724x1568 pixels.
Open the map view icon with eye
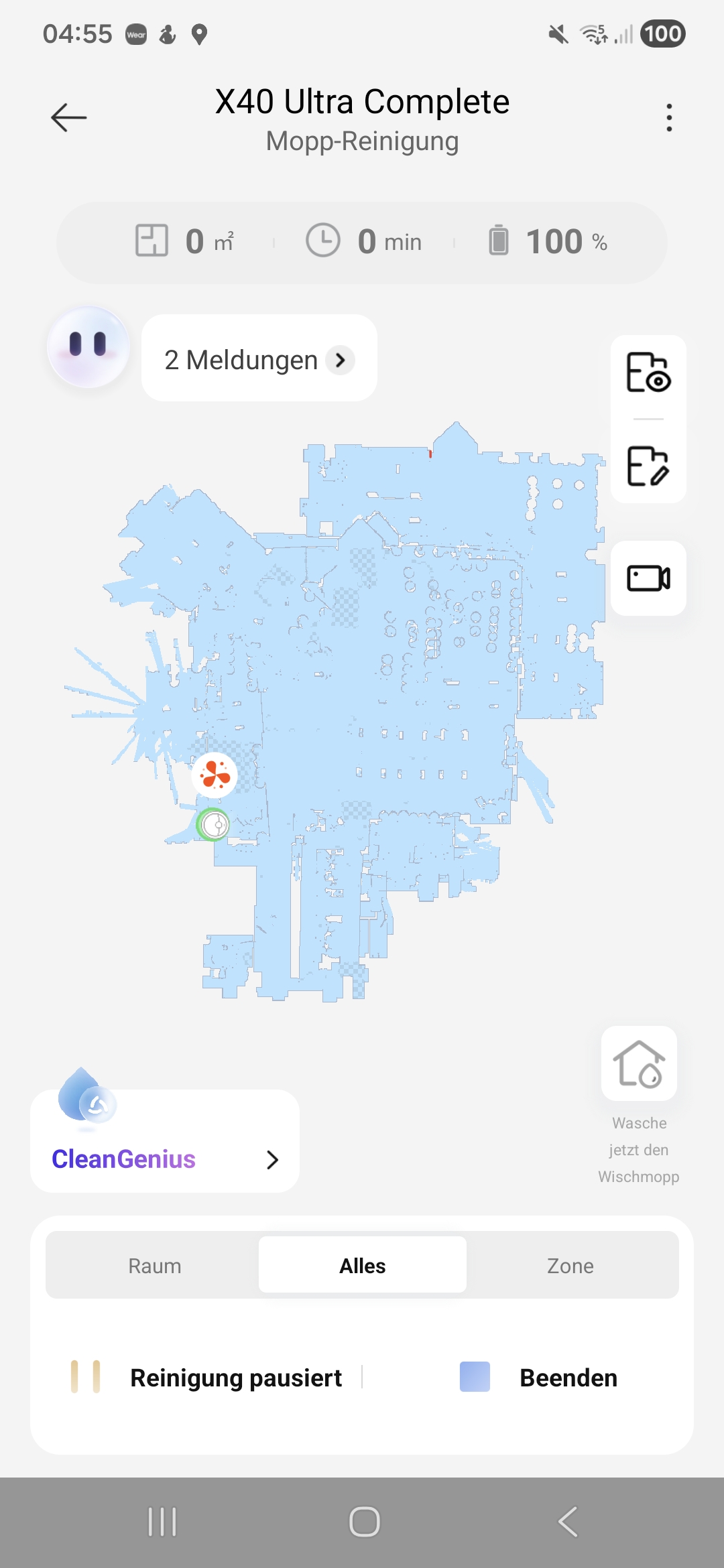(648, 373)
